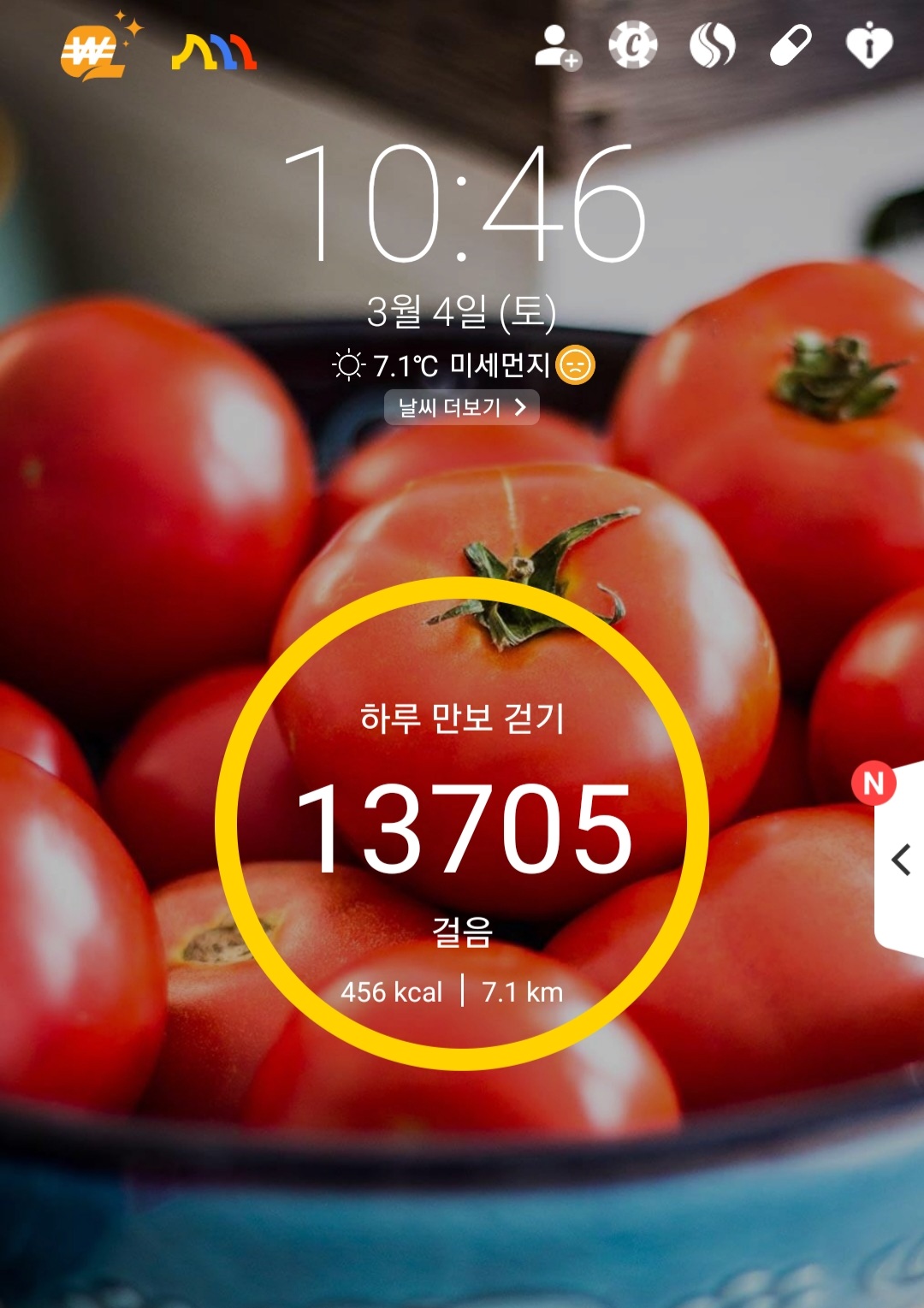
Task: Tap the add friend icon
Action: [557, 46]
